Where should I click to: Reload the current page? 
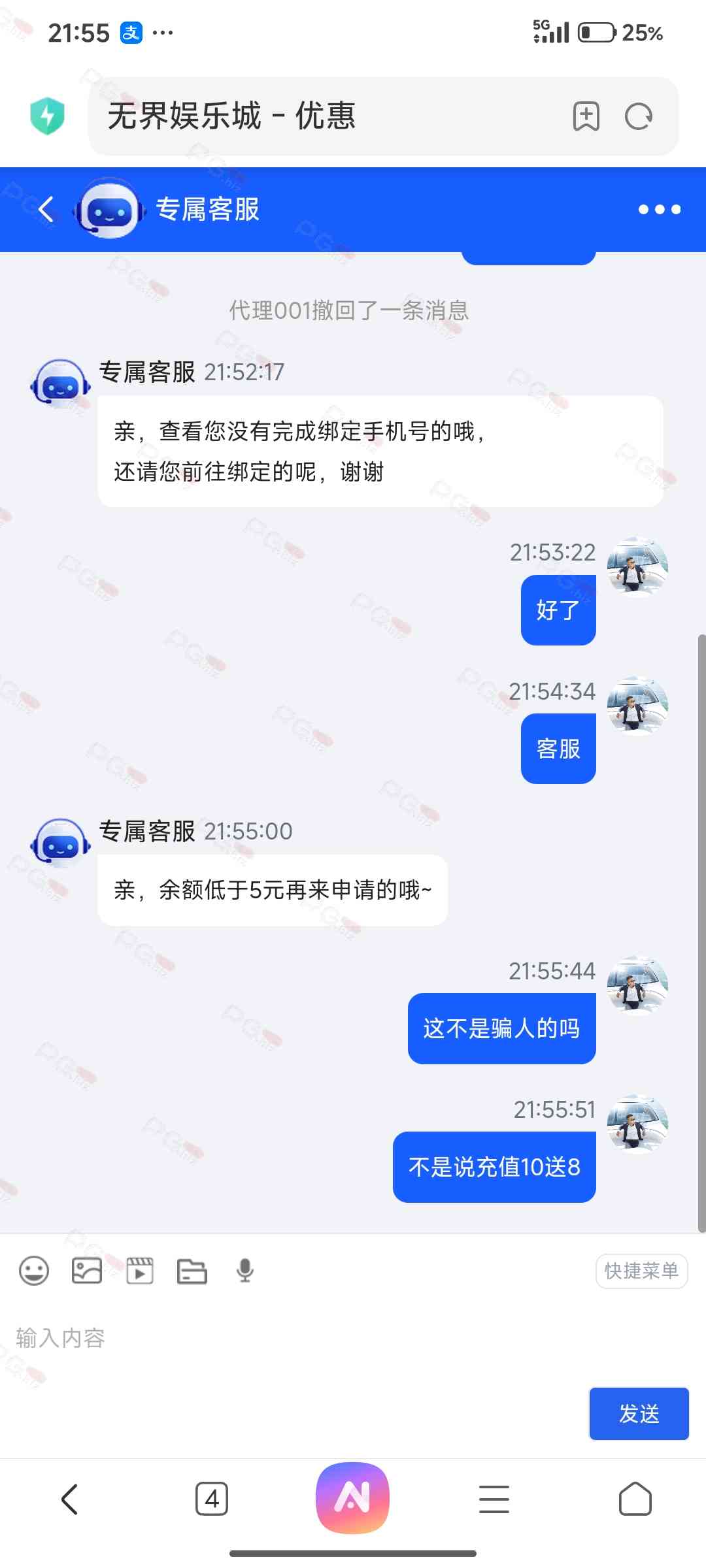[638, 117]
